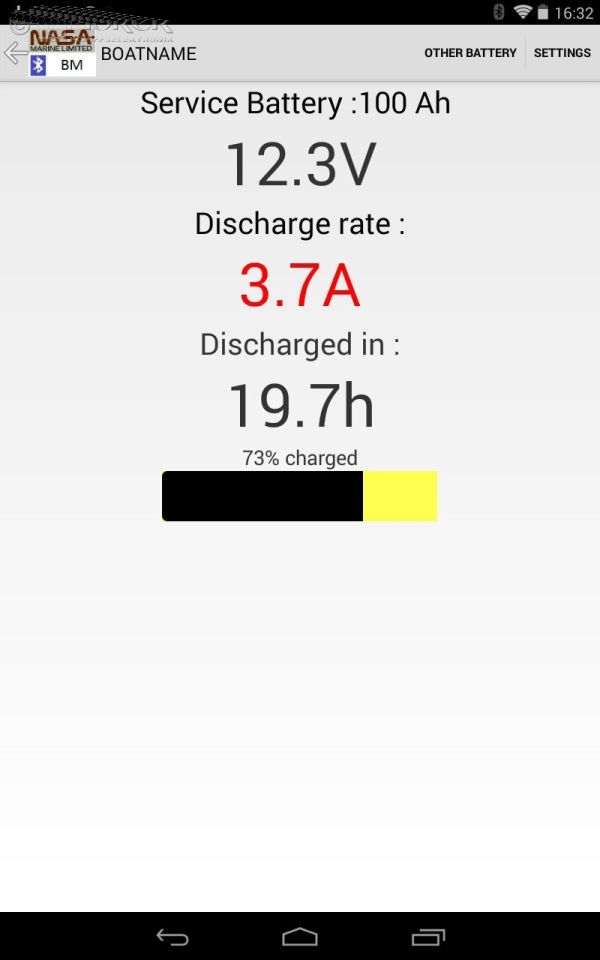Go to the home screen
600x960 pixels.
click(300, 937)
